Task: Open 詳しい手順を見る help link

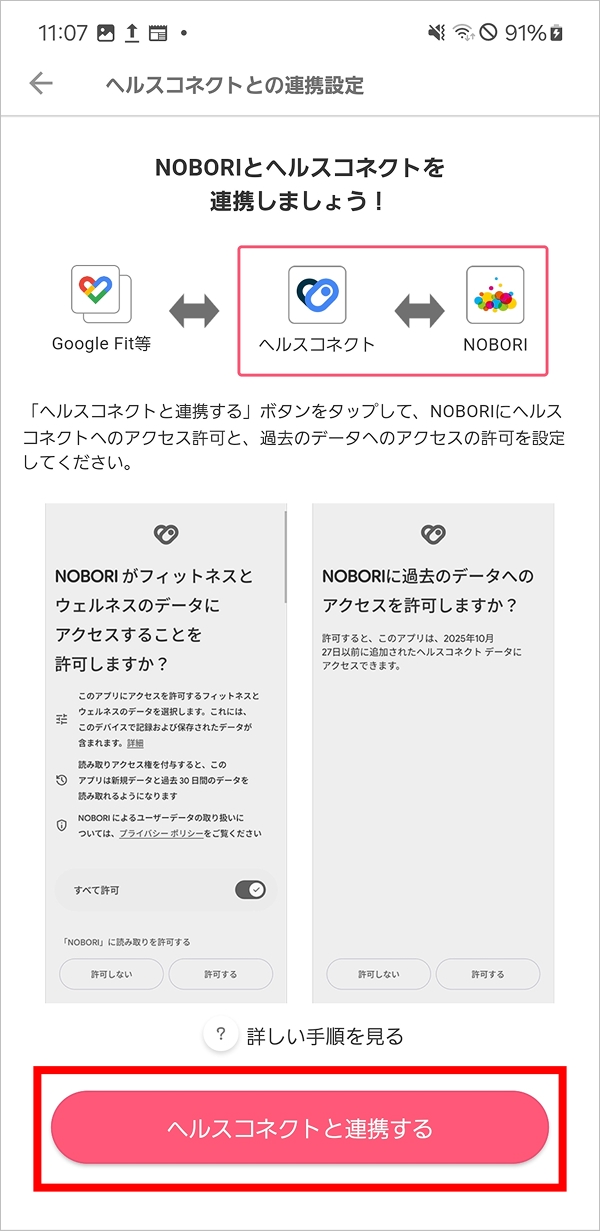Action: [x=305, y=1036]
